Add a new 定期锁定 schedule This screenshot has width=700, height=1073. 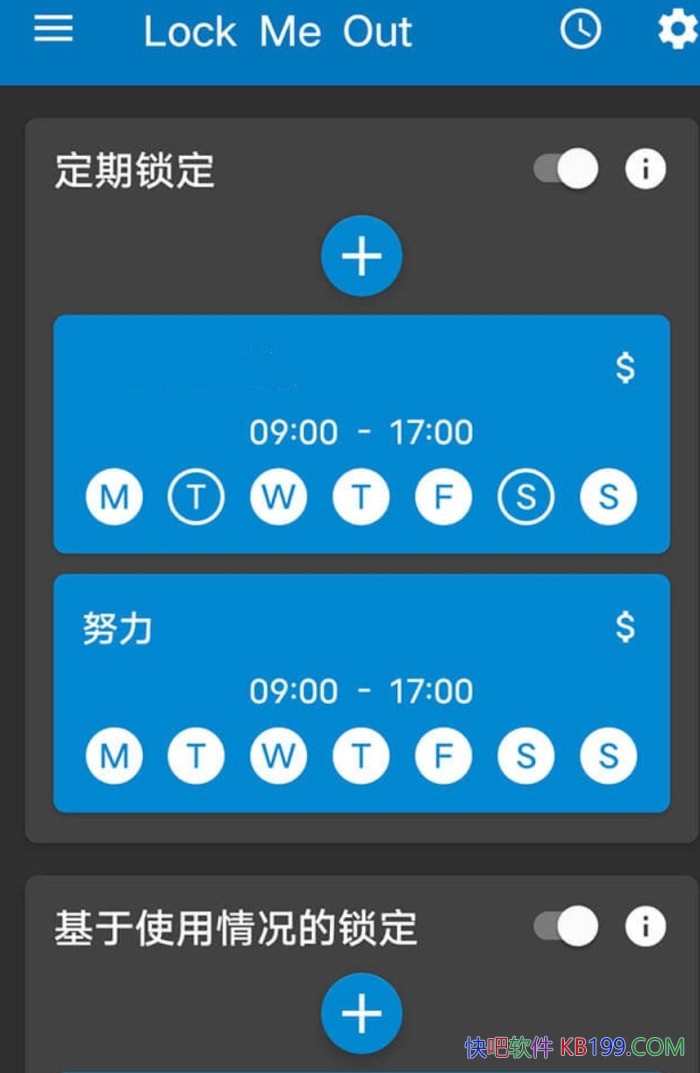click(x=361, y=256)
